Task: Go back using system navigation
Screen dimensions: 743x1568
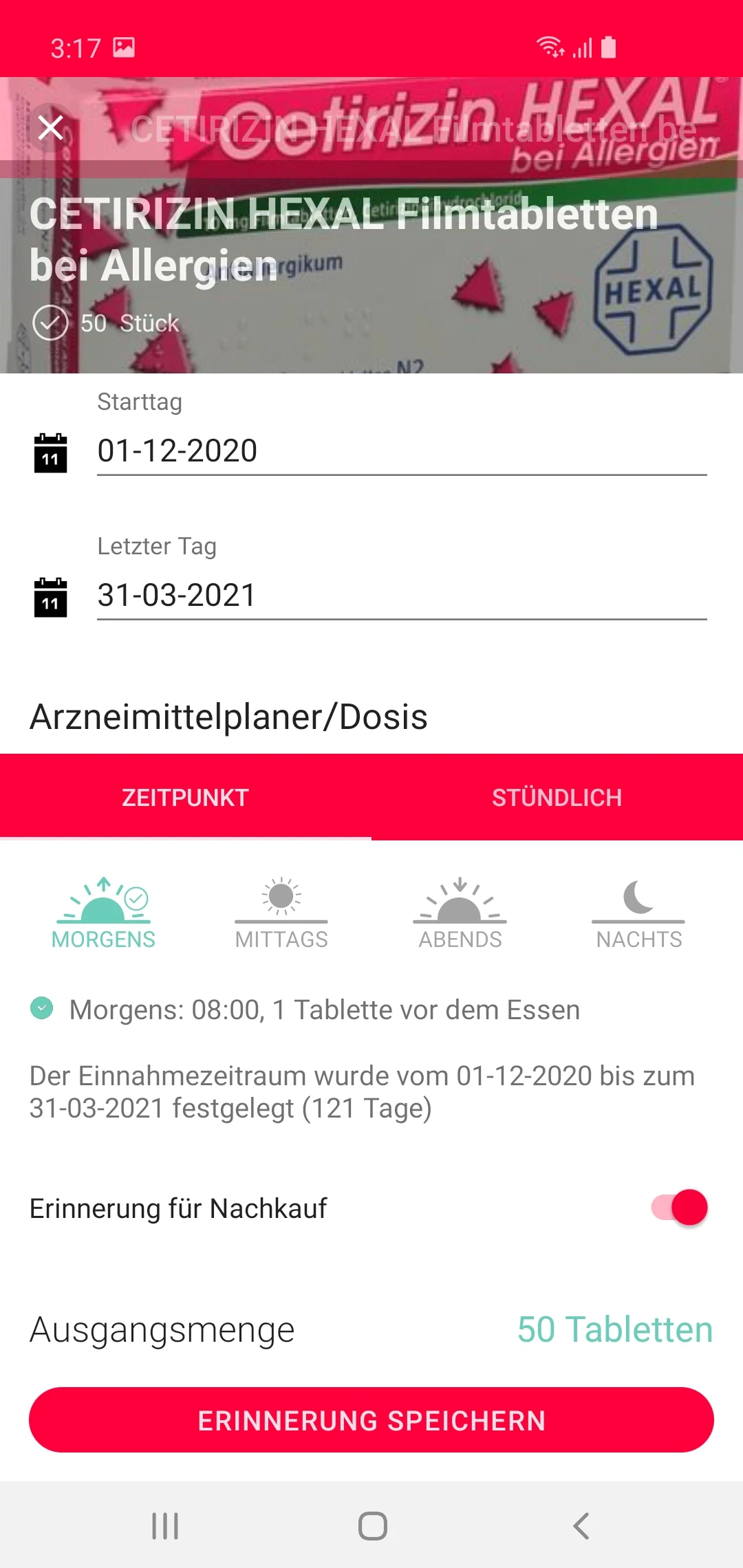Action: [581, 1525]
